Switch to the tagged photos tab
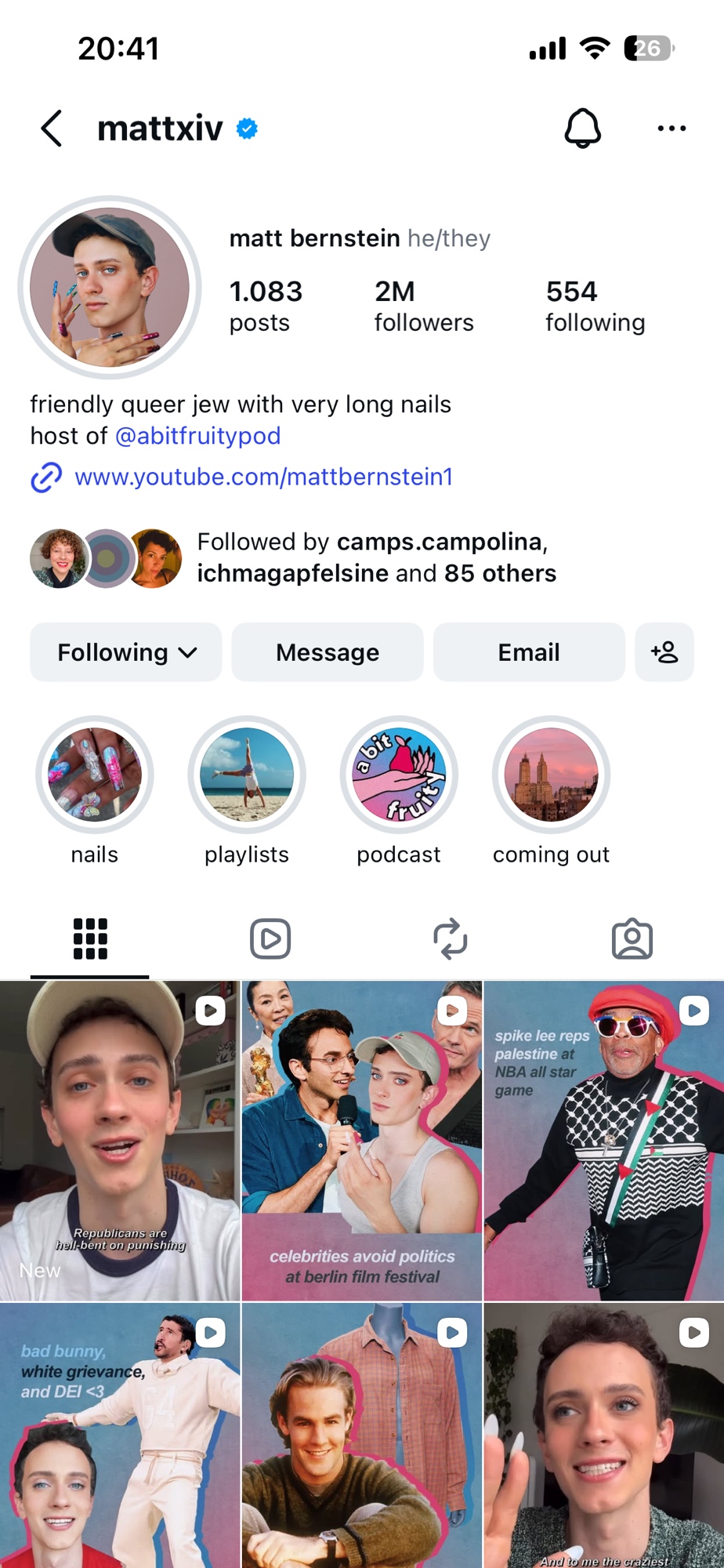 pos(632,938)
